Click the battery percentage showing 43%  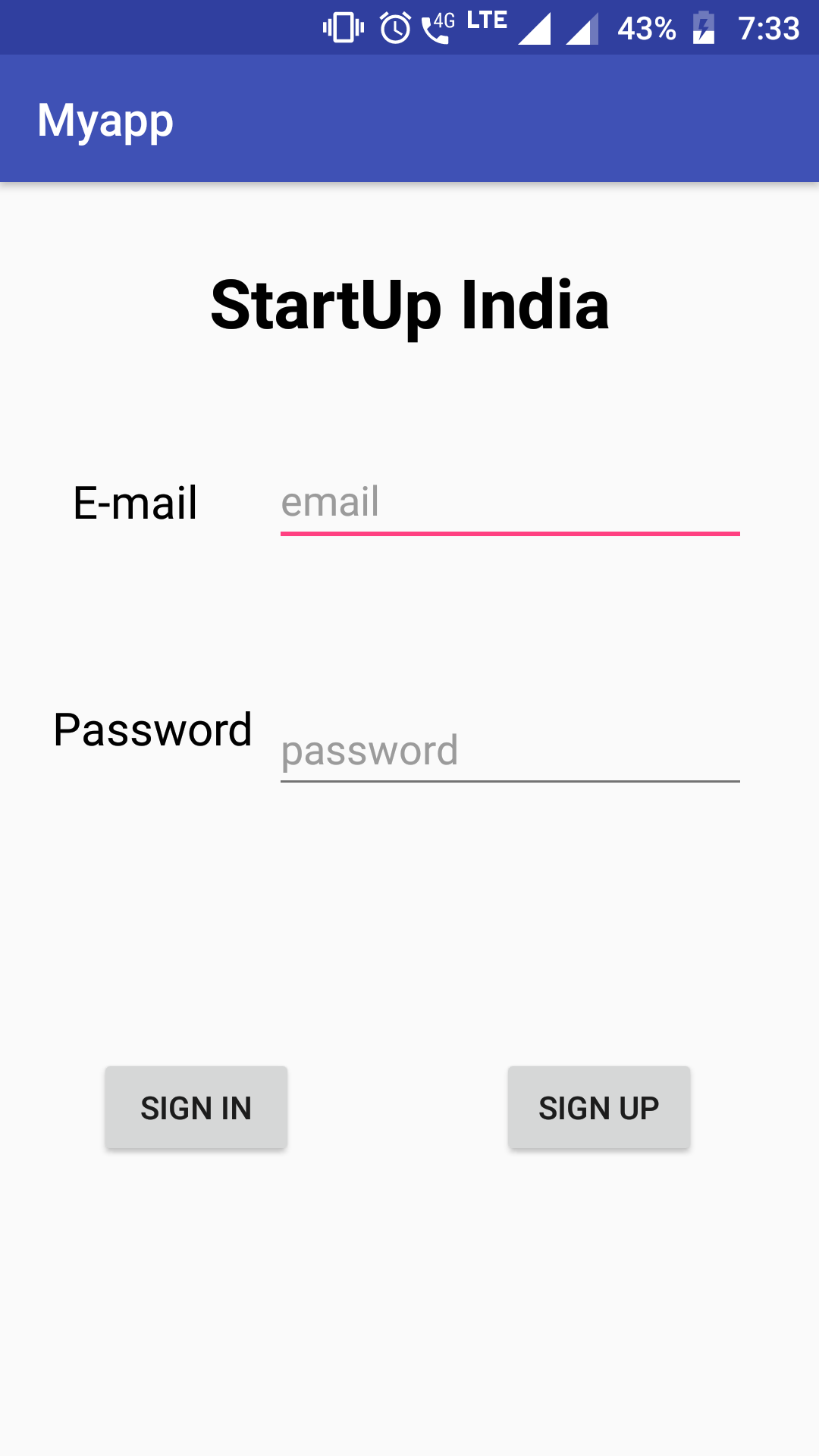pyautogui.click(x=648, y=28)
